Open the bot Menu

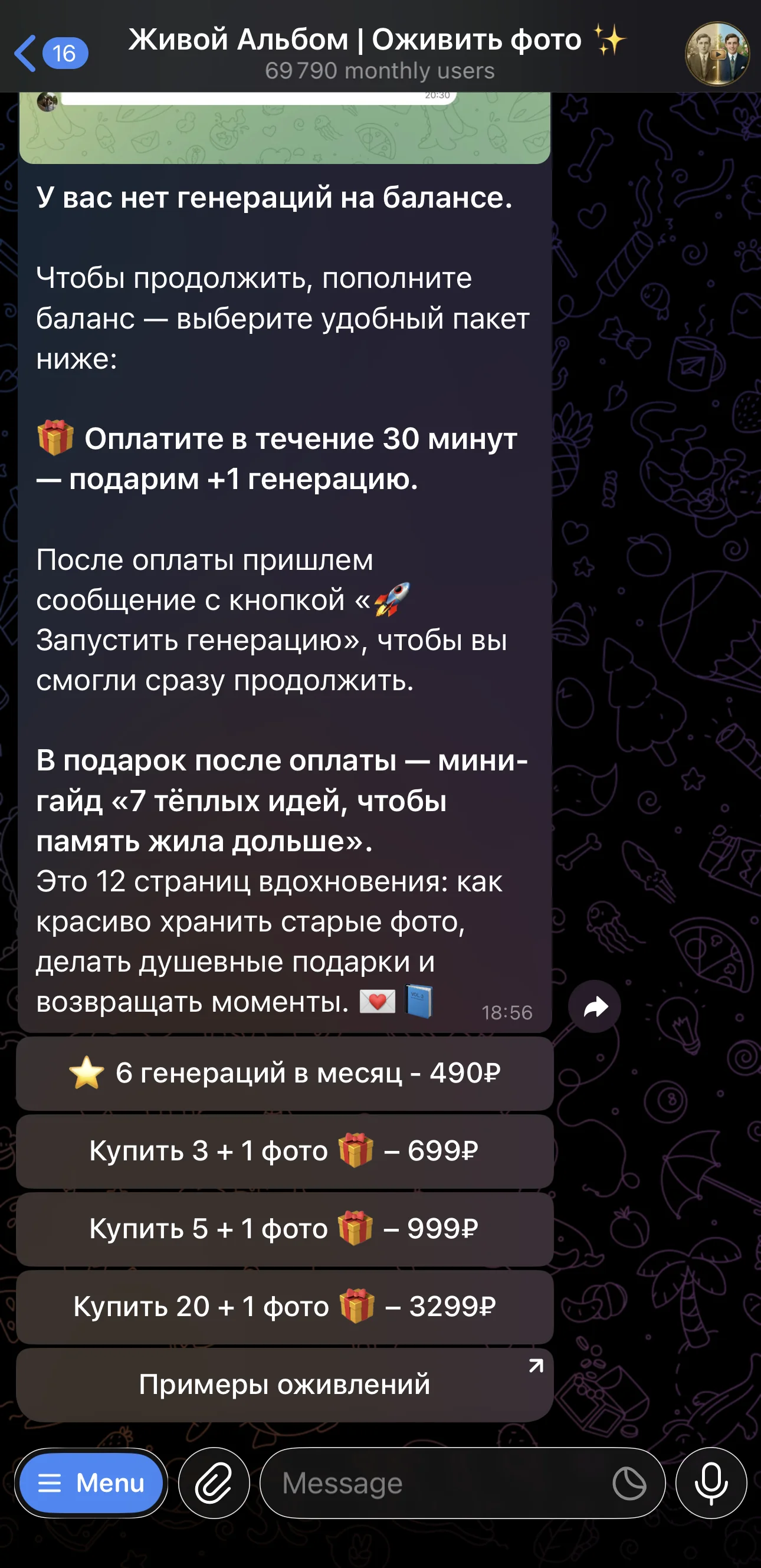pyautogui.click(x=91, y=1483)
